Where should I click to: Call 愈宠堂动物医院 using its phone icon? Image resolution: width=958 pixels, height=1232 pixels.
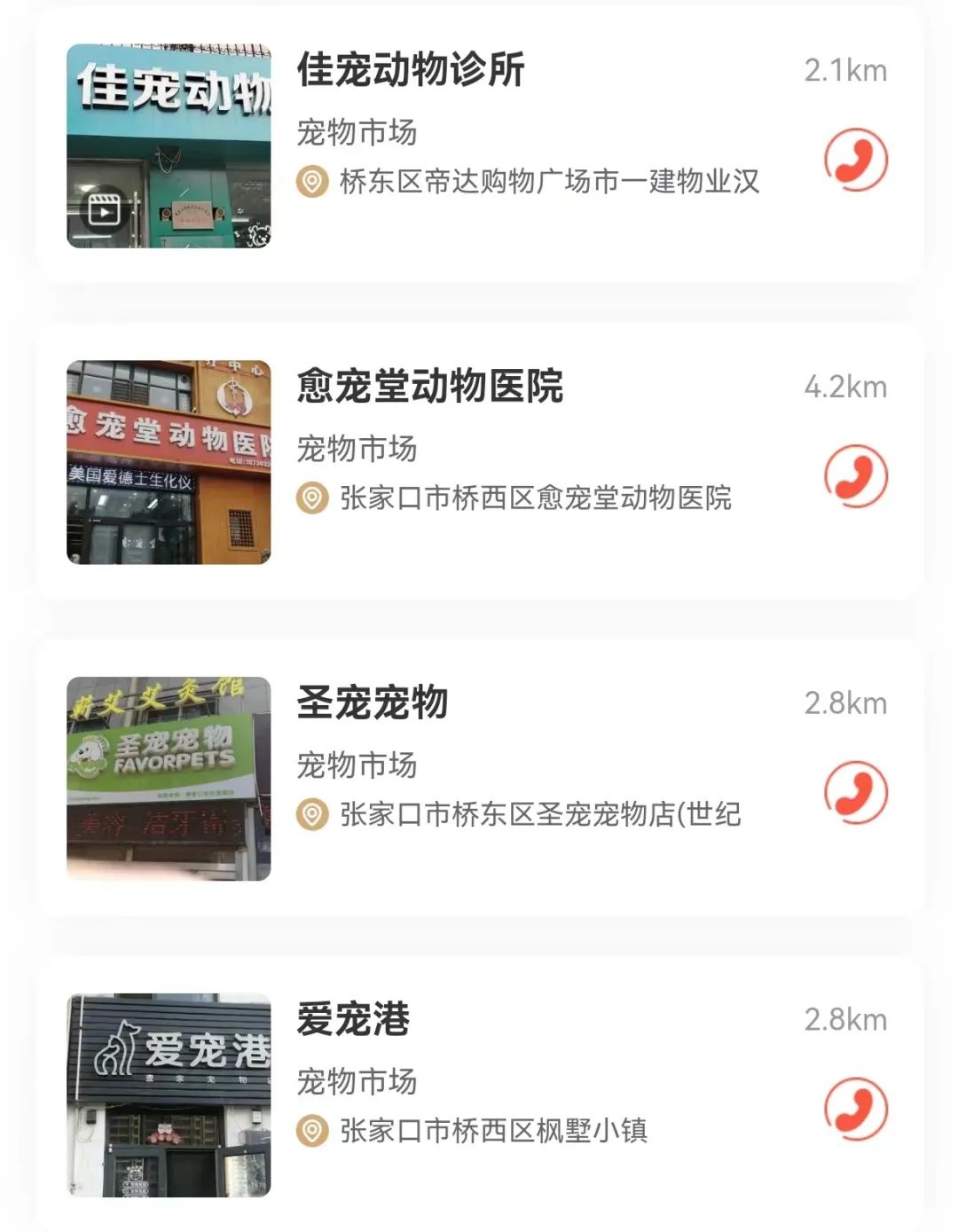tap(855, 476)
